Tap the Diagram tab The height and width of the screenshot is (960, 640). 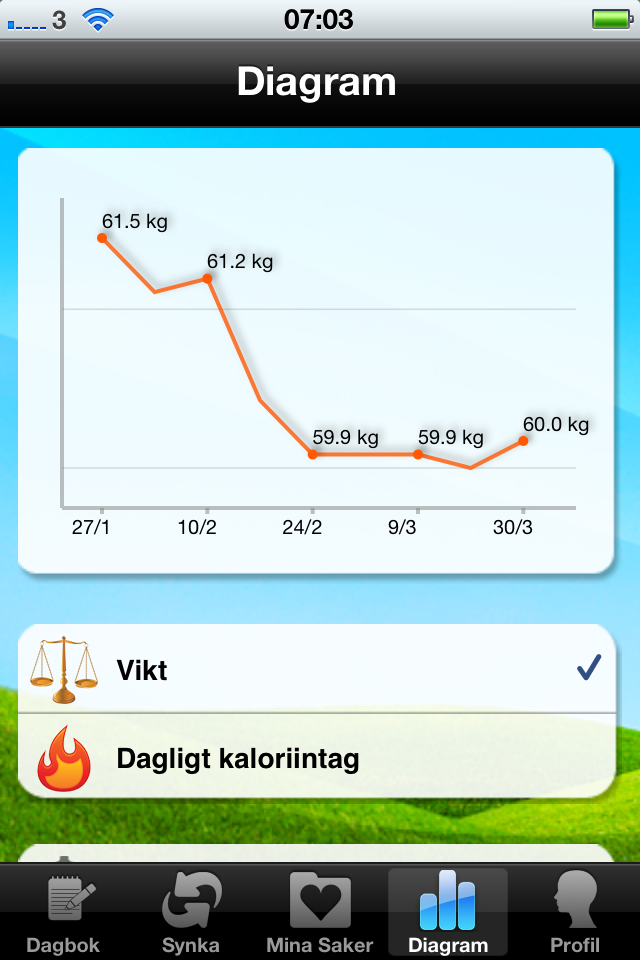(x=448, y=912)
